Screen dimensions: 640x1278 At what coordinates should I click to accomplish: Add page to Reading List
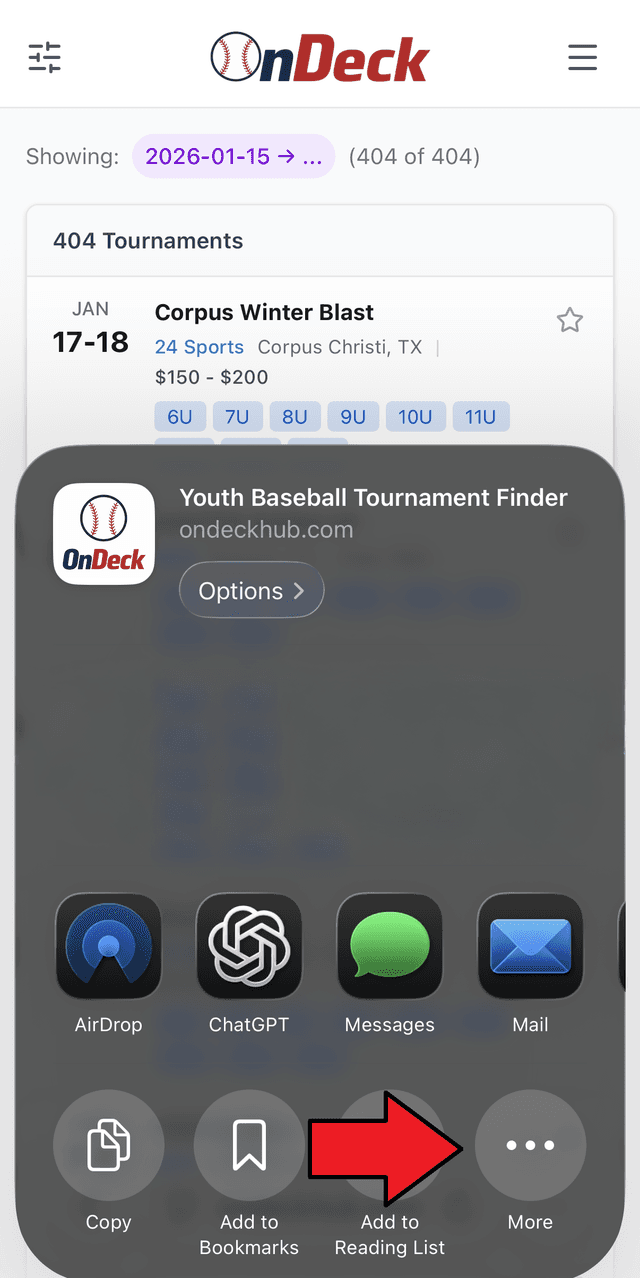point(390,1145)
